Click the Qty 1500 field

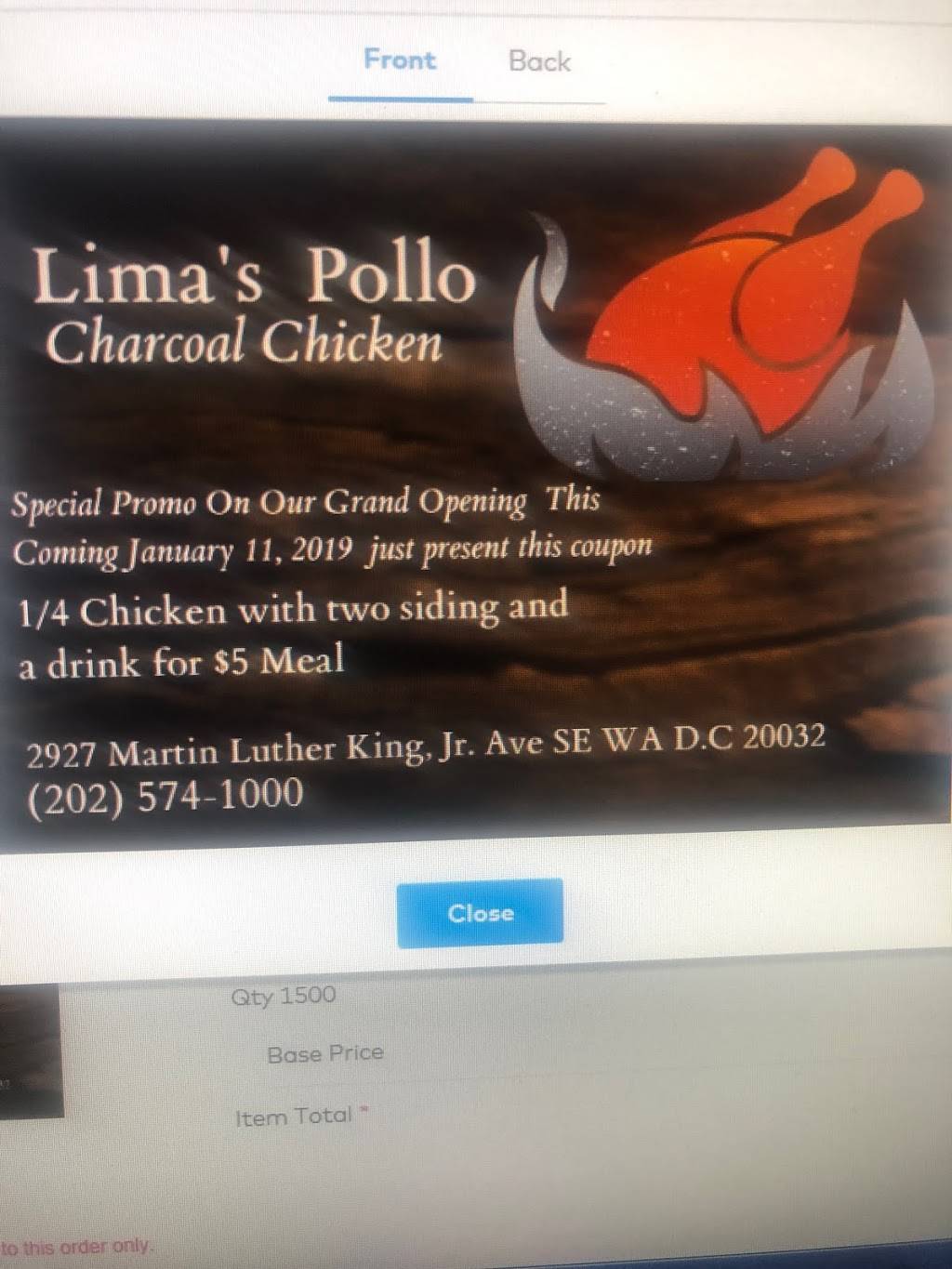coord(284,996)
